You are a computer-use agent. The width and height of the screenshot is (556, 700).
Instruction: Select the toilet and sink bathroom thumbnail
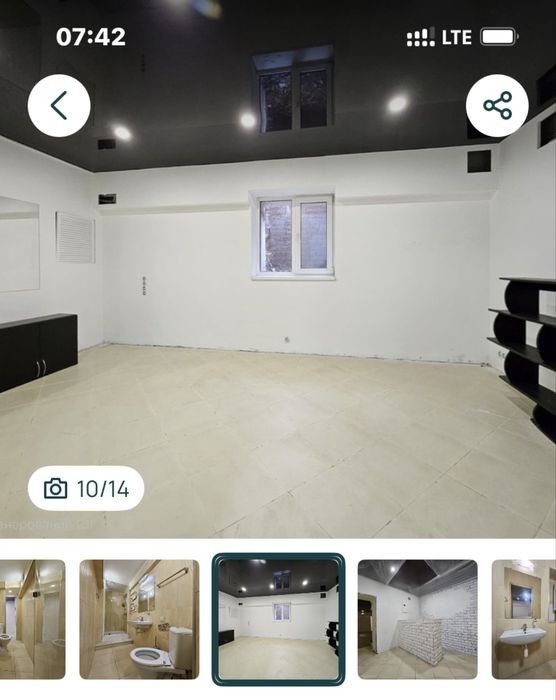pos(139,619)
